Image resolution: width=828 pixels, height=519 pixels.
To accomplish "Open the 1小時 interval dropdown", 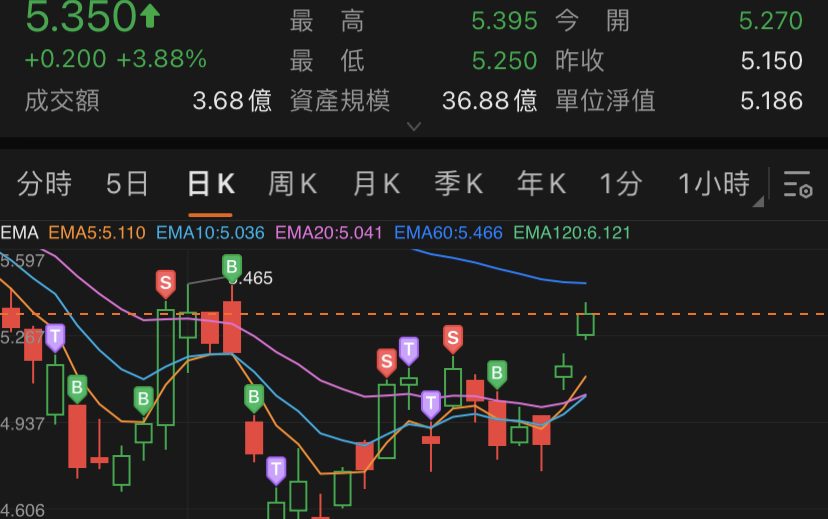I will coord(714,184).
